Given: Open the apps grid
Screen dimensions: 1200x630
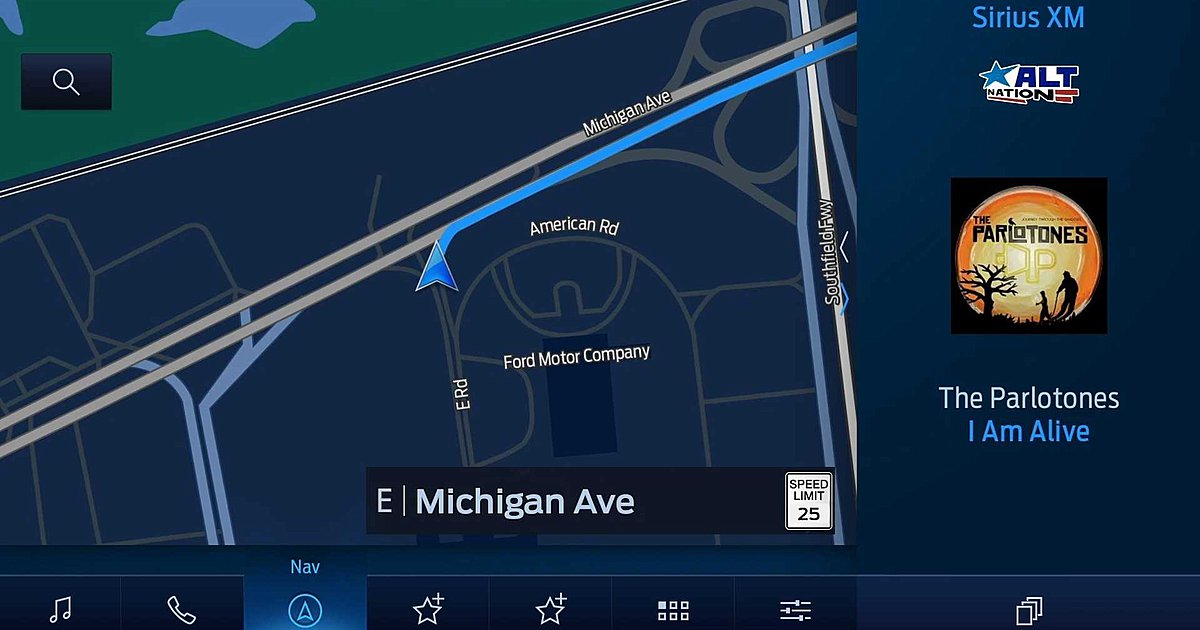Looking at the screenshot, I should [673, 610].
